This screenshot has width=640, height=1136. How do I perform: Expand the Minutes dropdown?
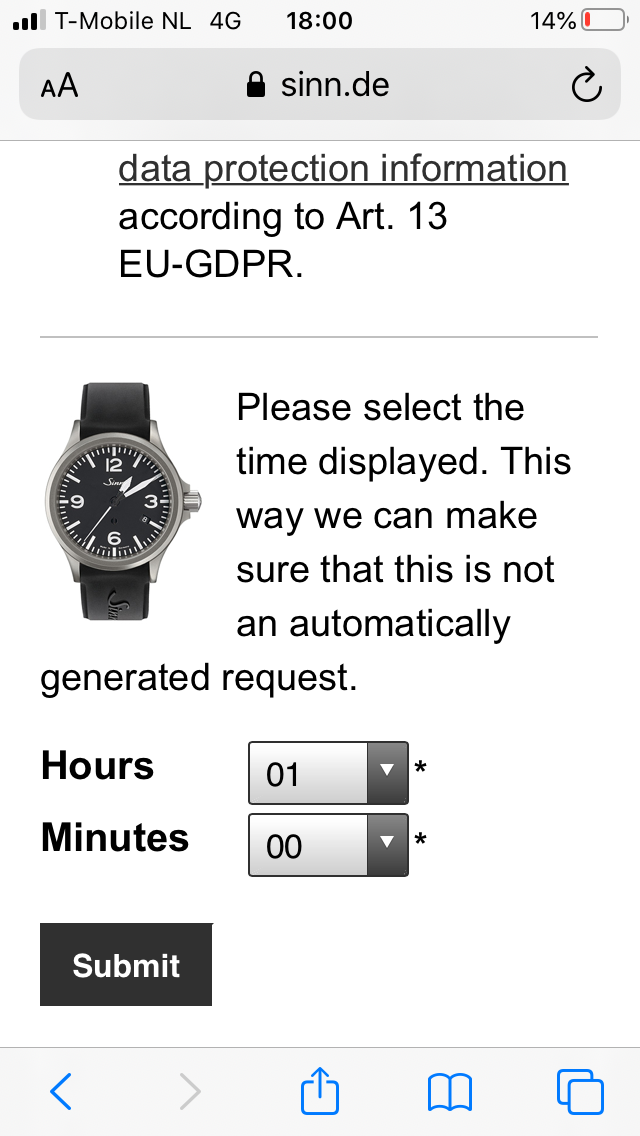[x=328, y=846]
